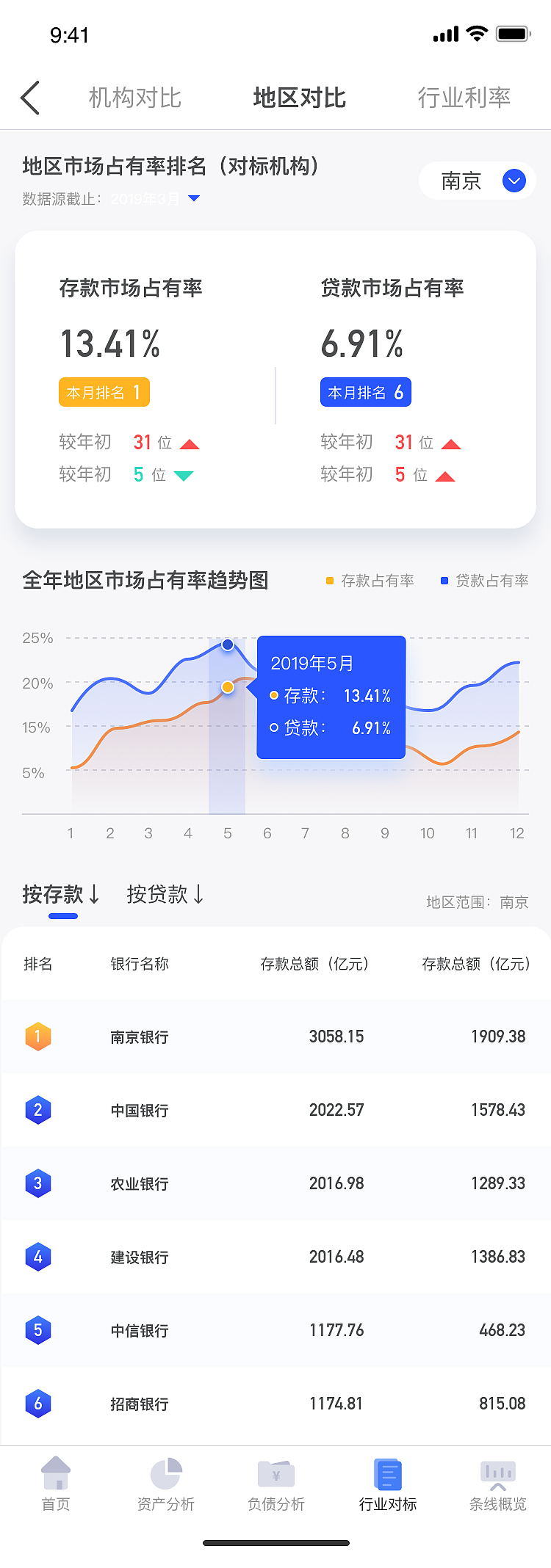Open 负债分析 via the wallet icon

(x=275, y=1476)
